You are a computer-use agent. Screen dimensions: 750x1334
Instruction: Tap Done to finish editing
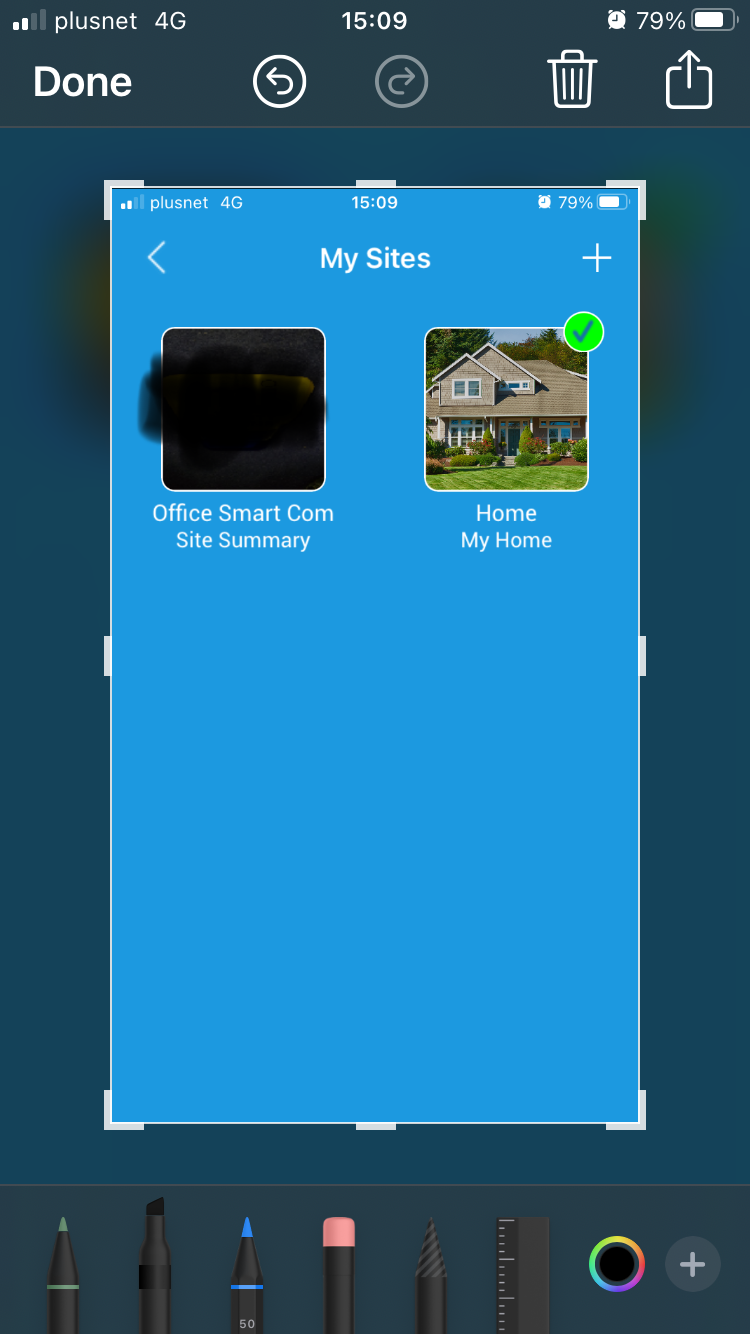tap(81, 82)
